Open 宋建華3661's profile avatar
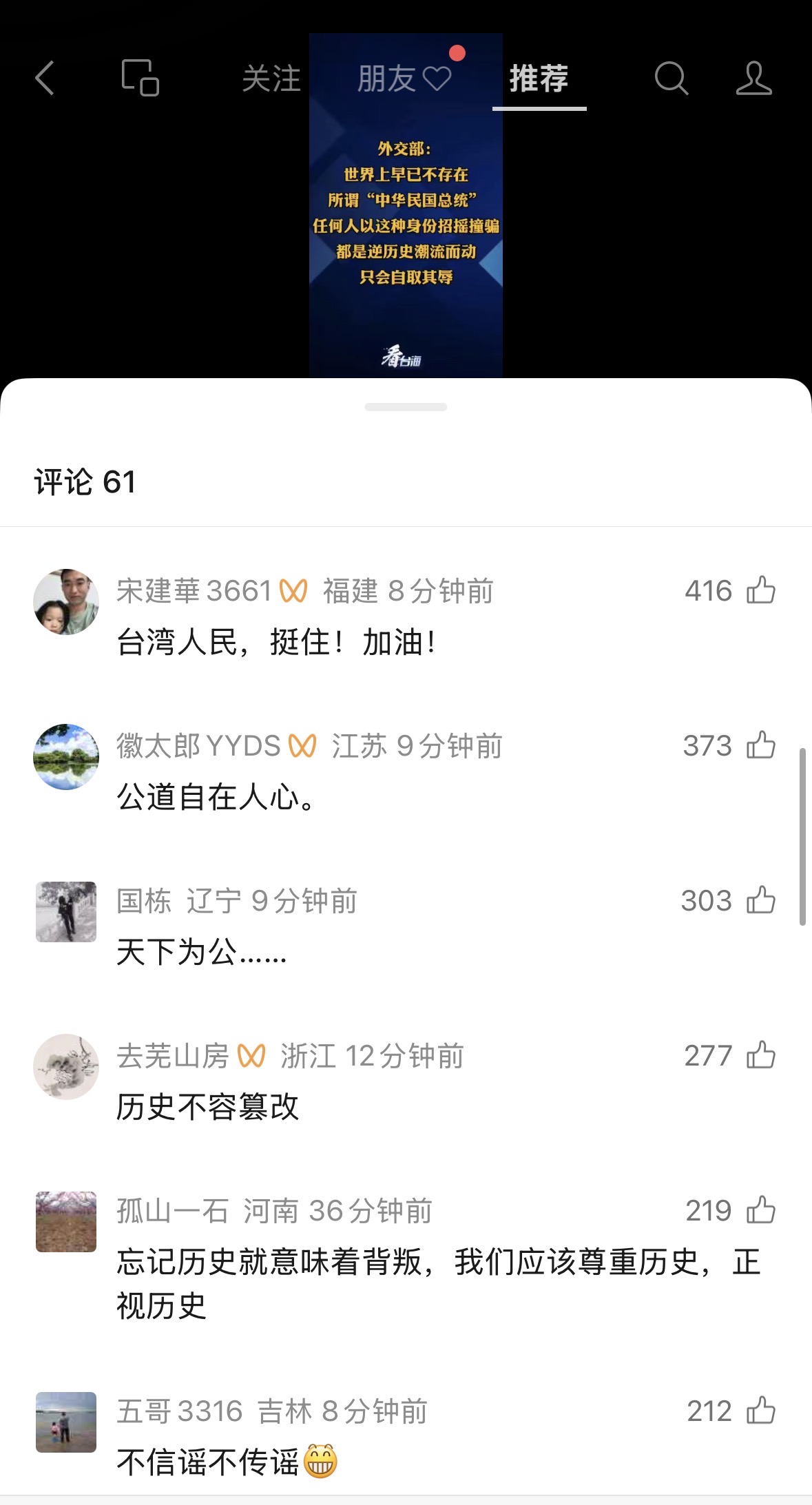This screenshot has width=812, height=1505. click(x=66, y=601)
